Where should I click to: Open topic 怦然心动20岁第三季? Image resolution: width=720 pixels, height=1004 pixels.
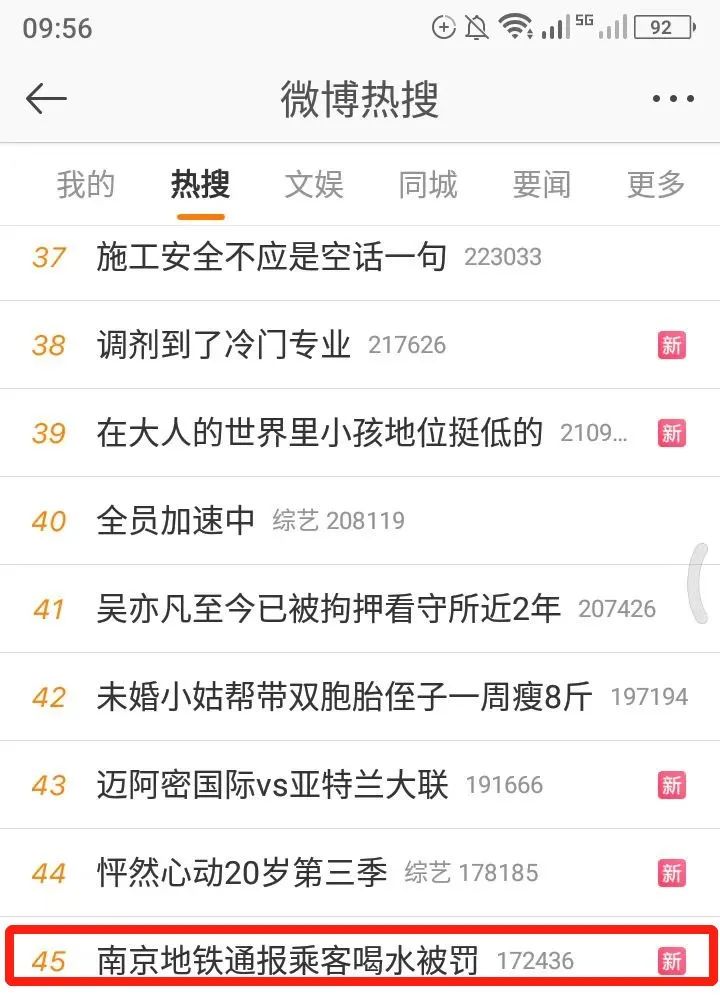tap(242, 873)
